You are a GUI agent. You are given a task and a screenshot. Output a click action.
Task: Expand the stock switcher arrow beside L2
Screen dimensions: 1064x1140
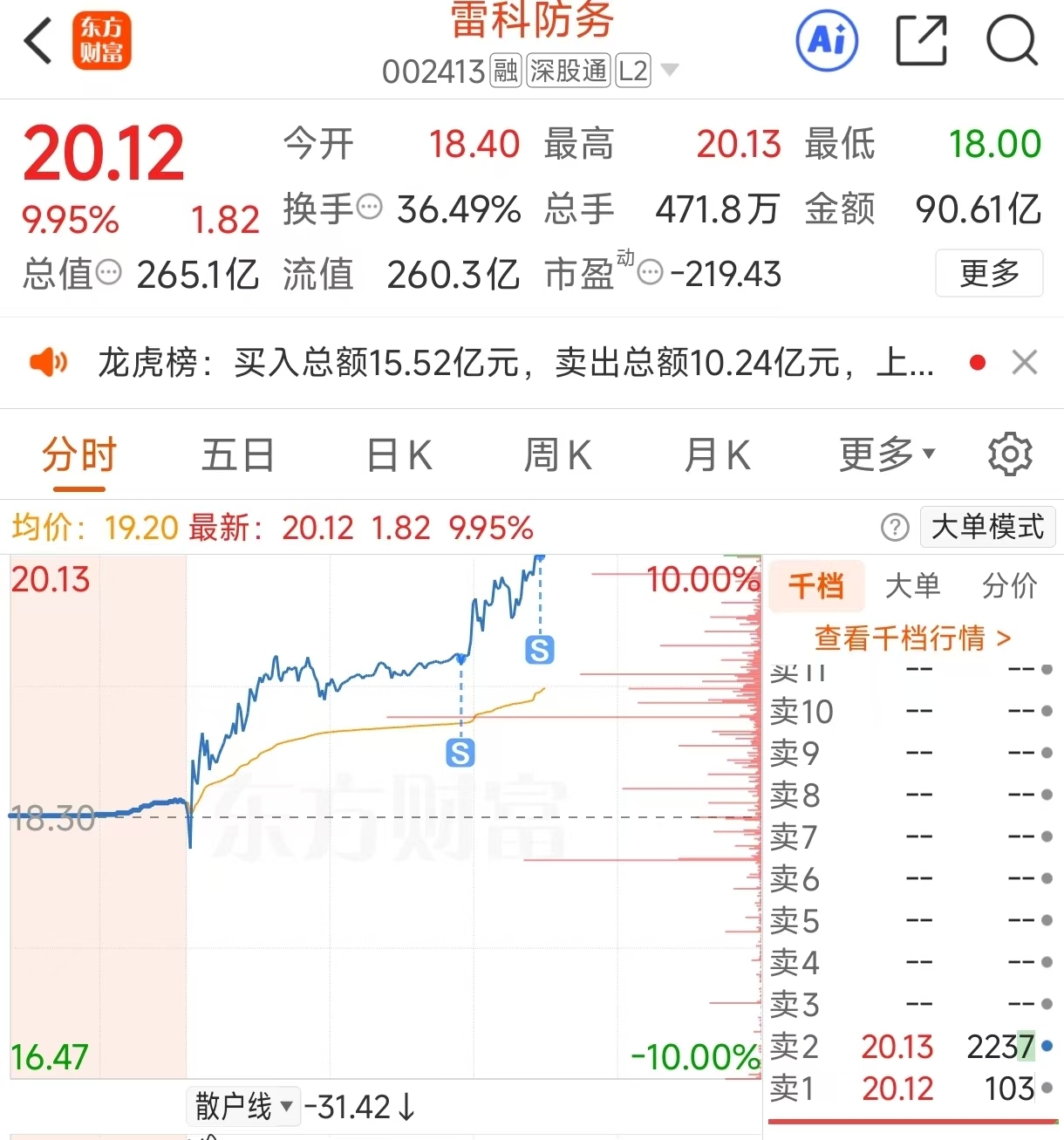click(x=670, y=70)
